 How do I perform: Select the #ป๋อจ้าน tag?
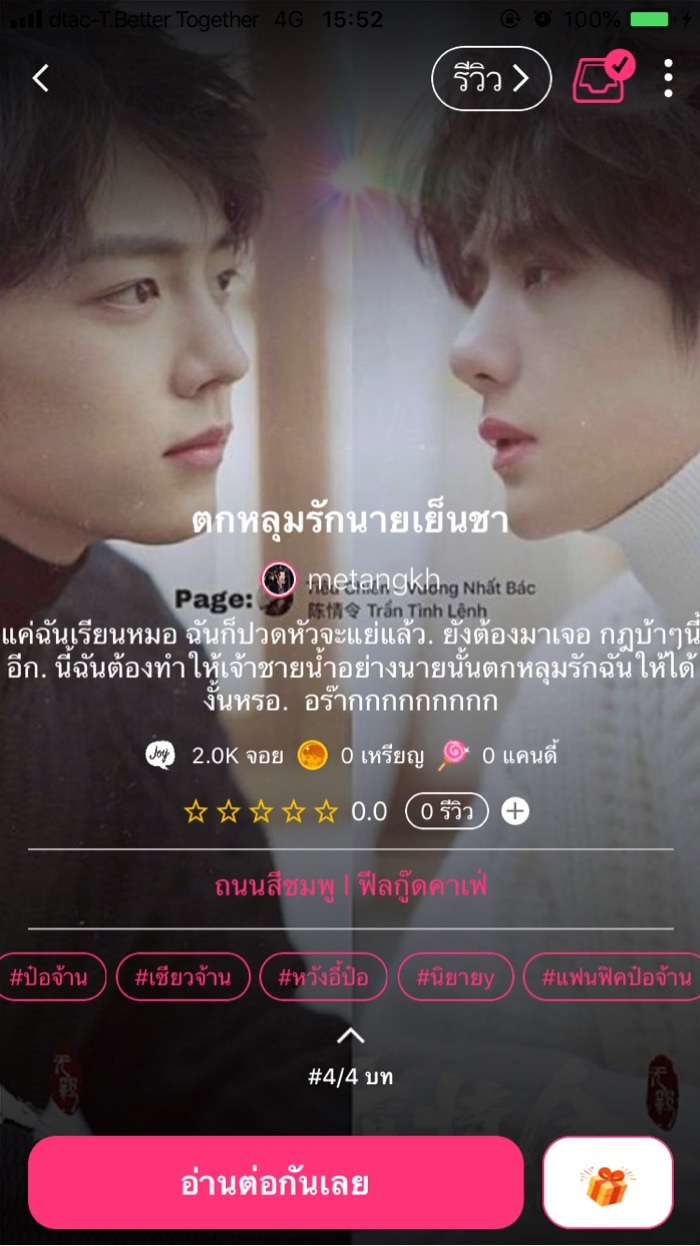48,977
